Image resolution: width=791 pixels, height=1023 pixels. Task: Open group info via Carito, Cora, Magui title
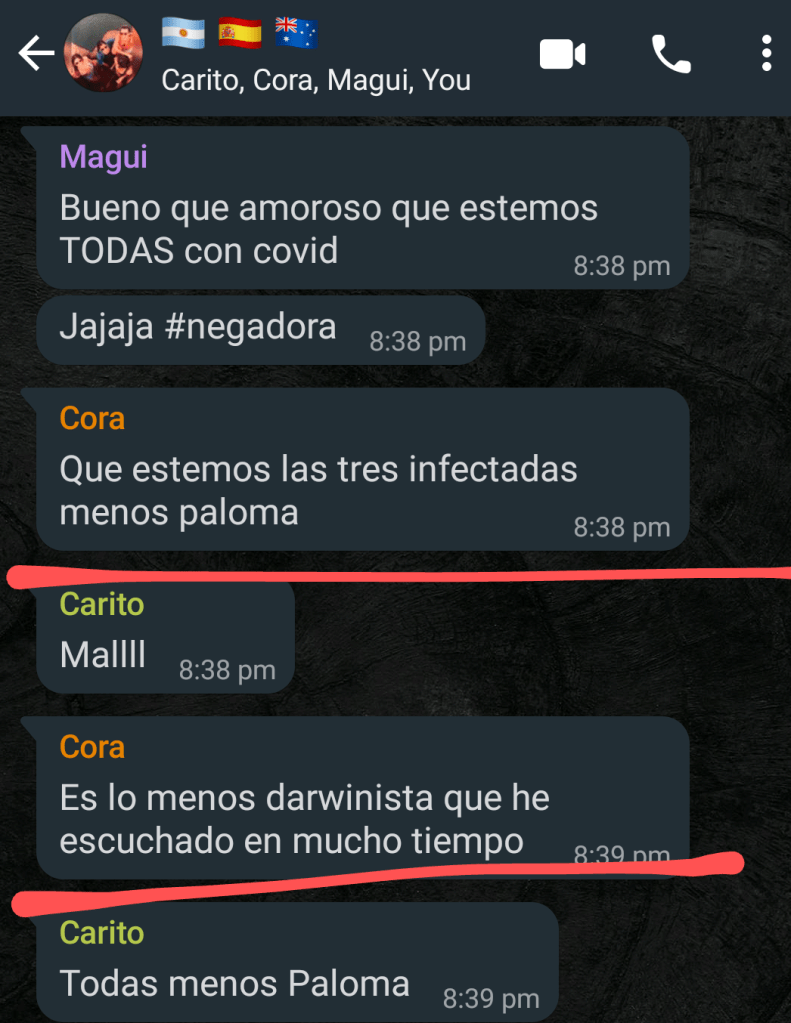click(316, 80)
